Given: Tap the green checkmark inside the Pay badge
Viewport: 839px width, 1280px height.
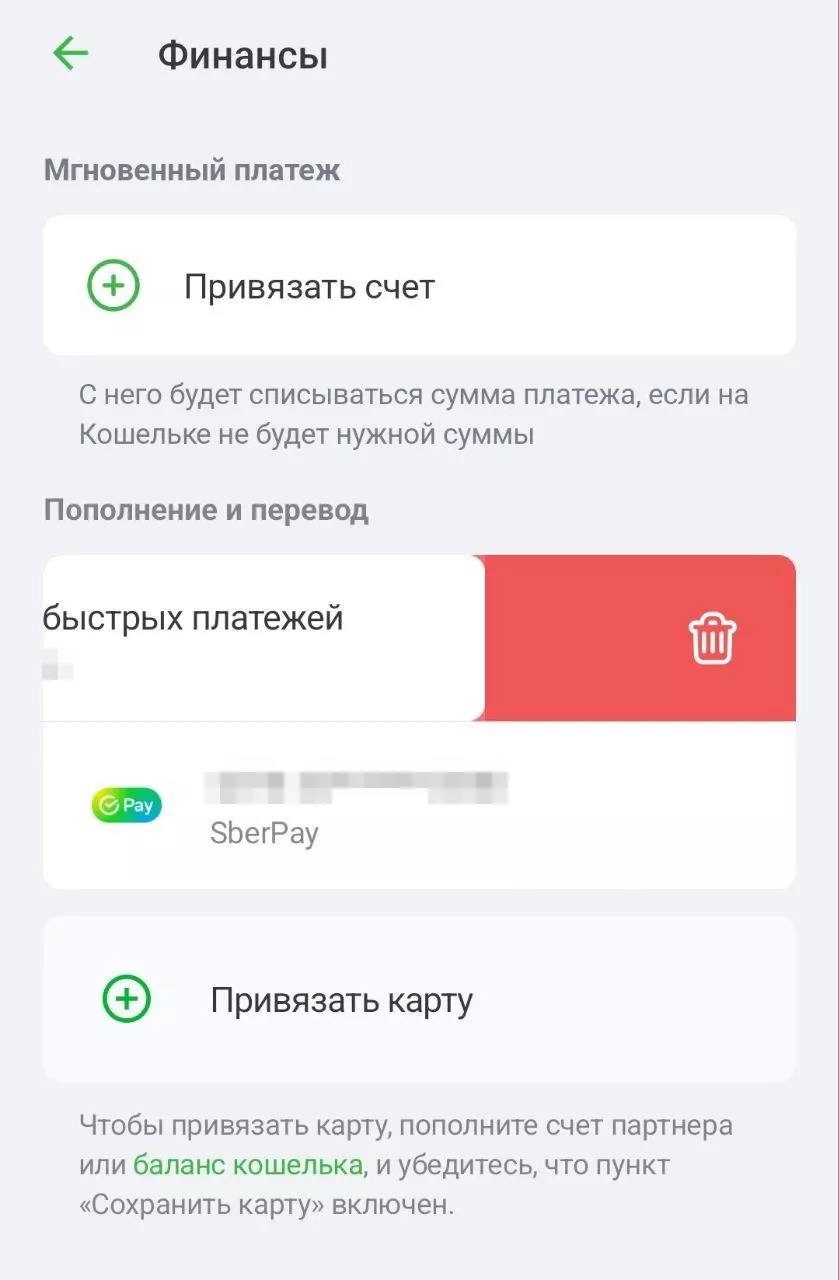Looking at the screenshot, I should [x=107, y=803].
